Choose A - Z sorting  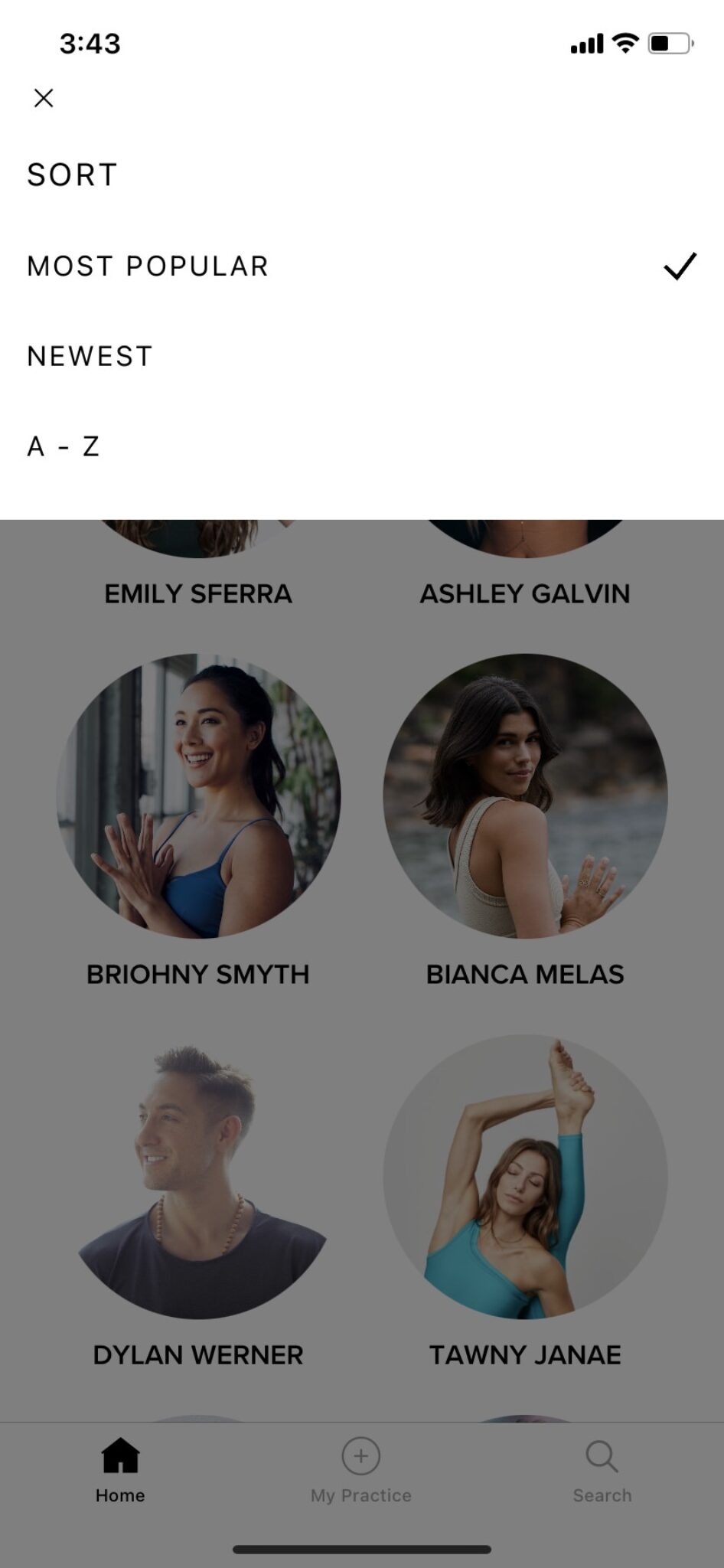[x=64, y=446]
